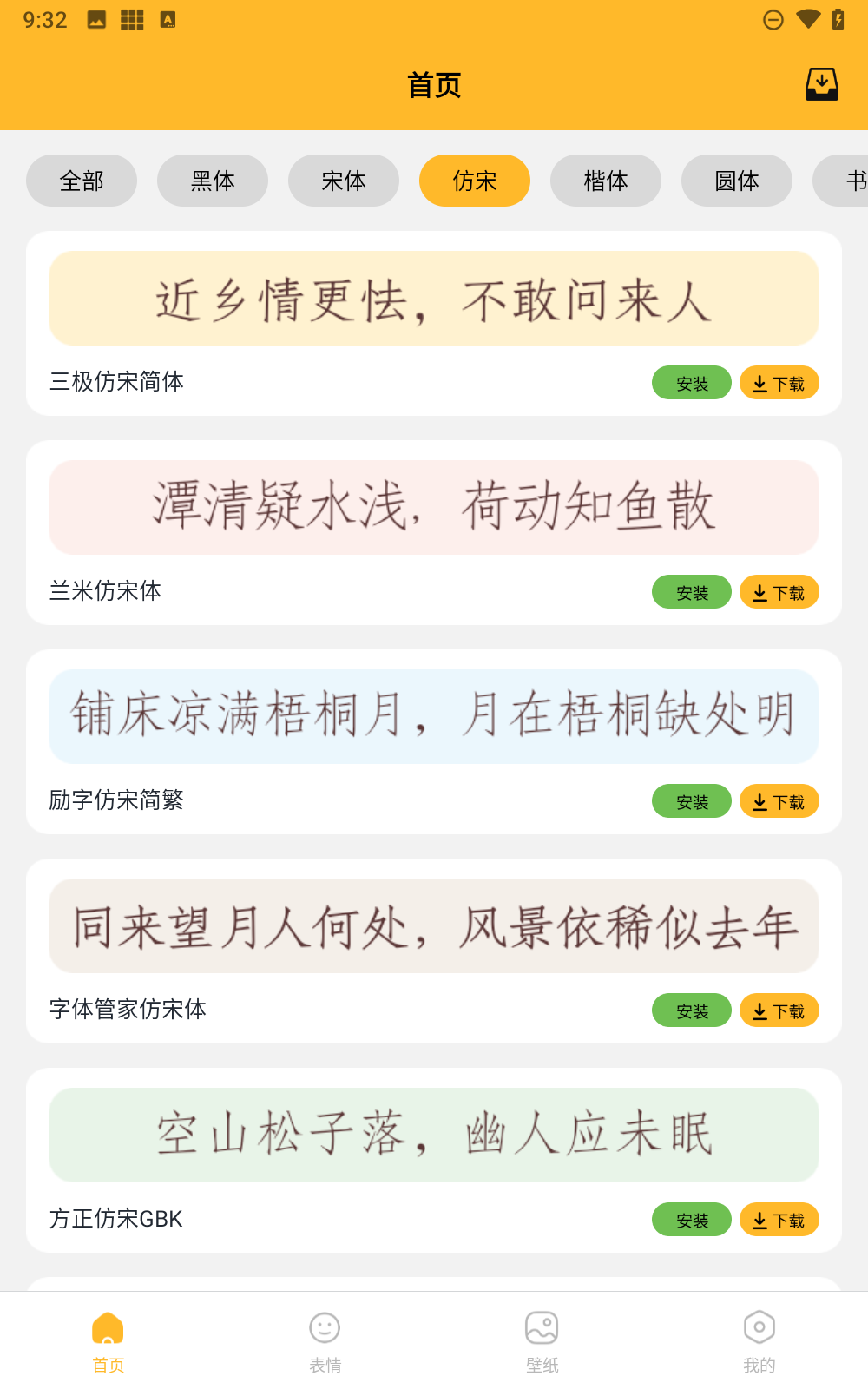Open the 壁纸 tab
Viewport: 868px width, 1389px height.
tap(542, 1341)
